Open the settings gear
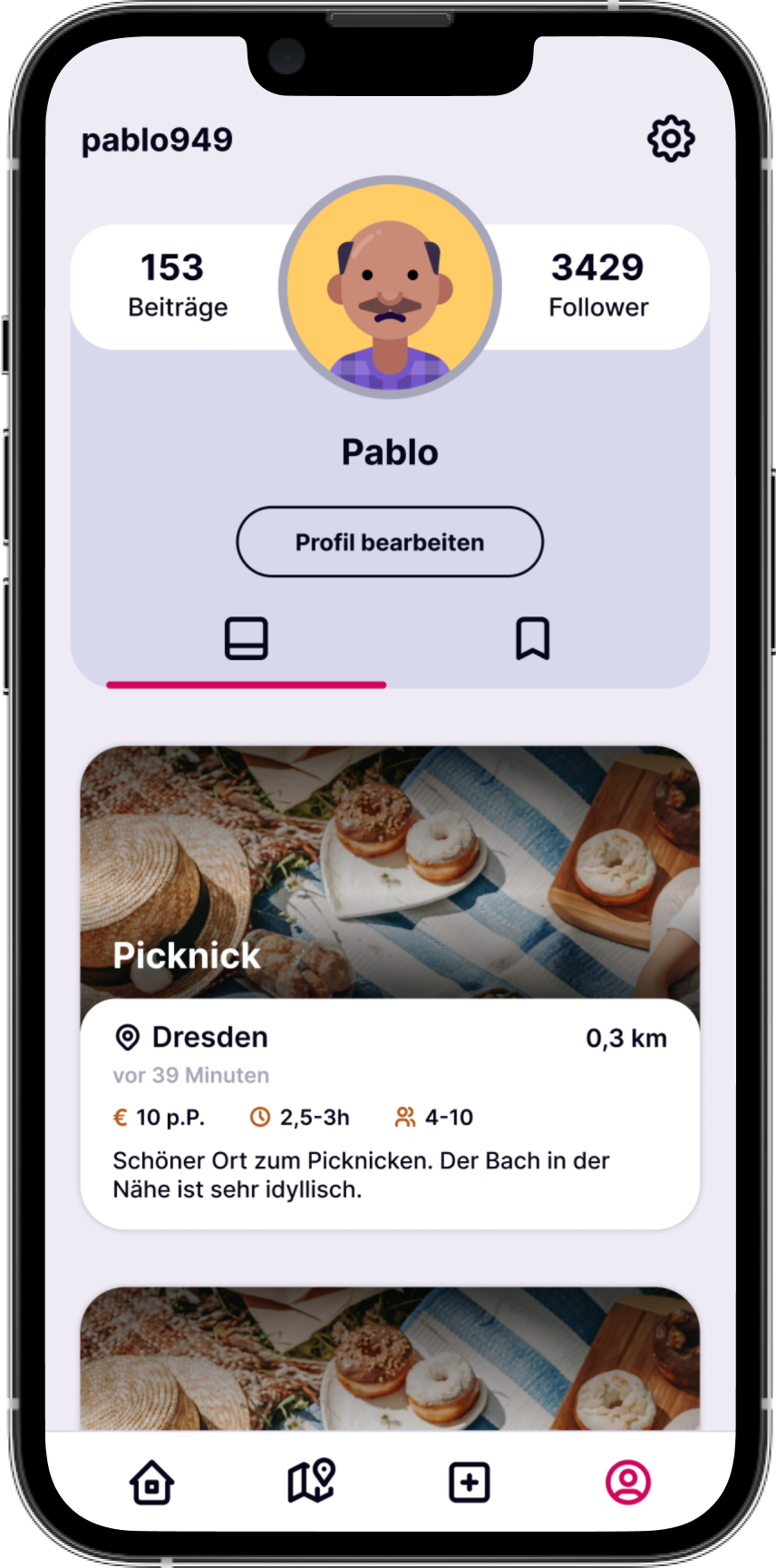The height and width of the screenshot is (1568, 776). [671, 139]
